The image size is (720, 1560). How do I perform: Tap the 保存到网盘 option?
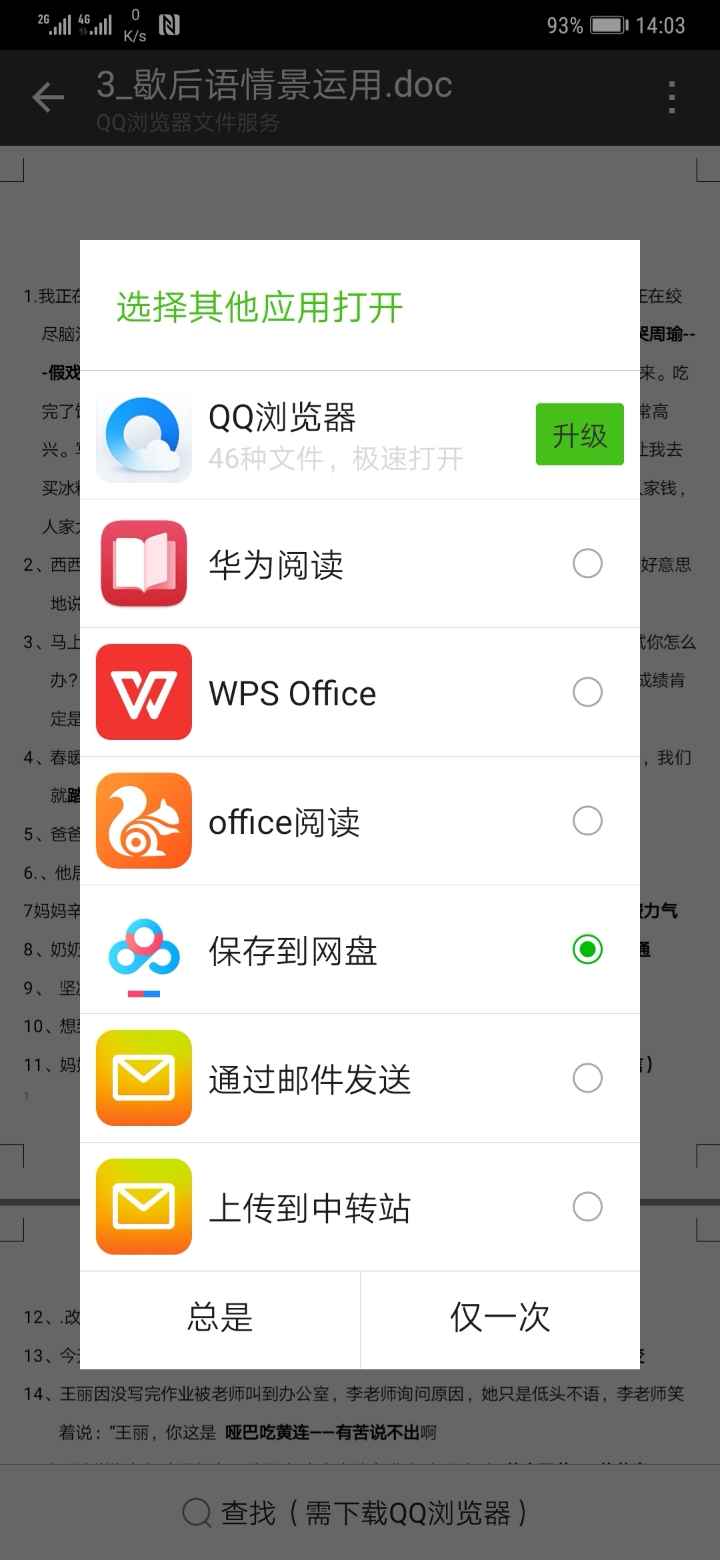point(360,950)
